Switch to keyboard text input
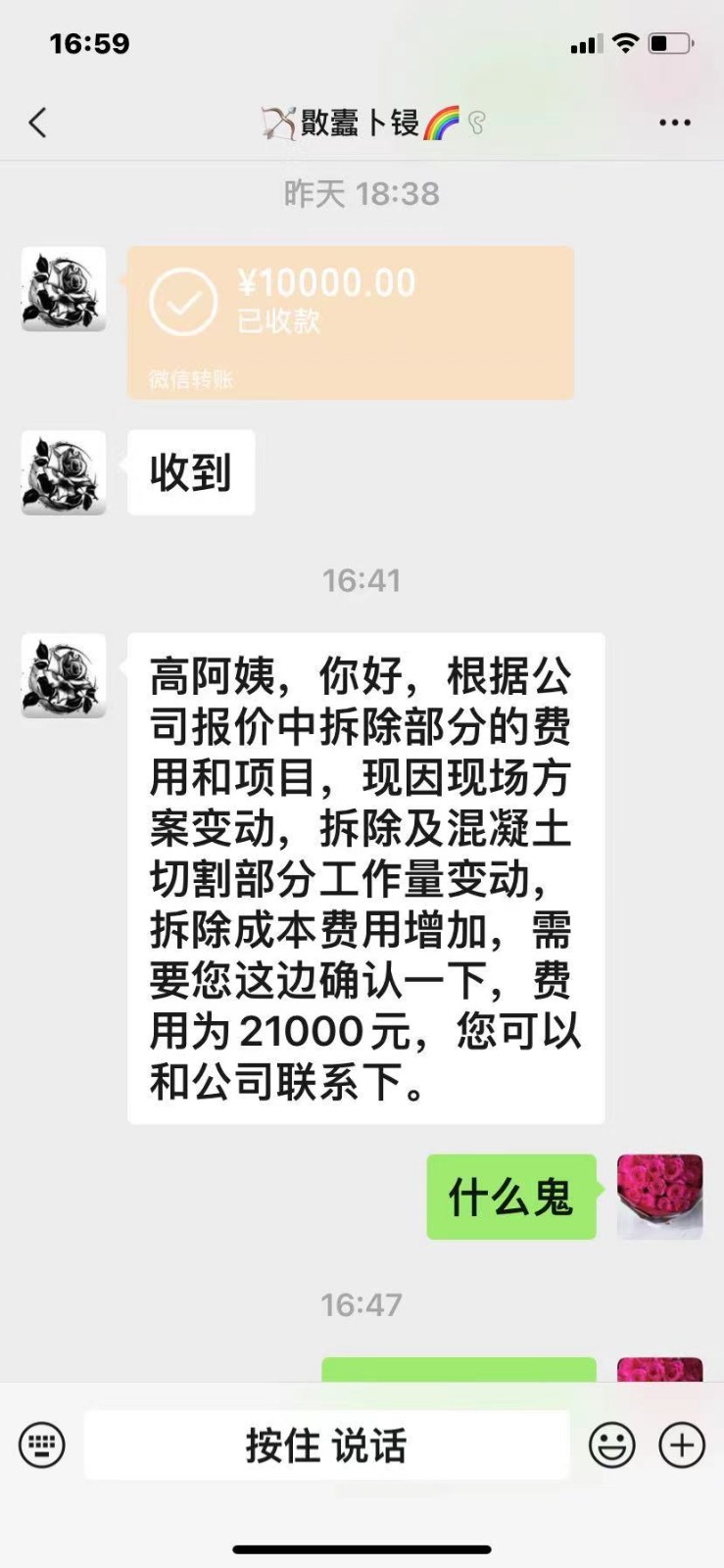Screen dimensions: 724x1568 click(42, 1445)
